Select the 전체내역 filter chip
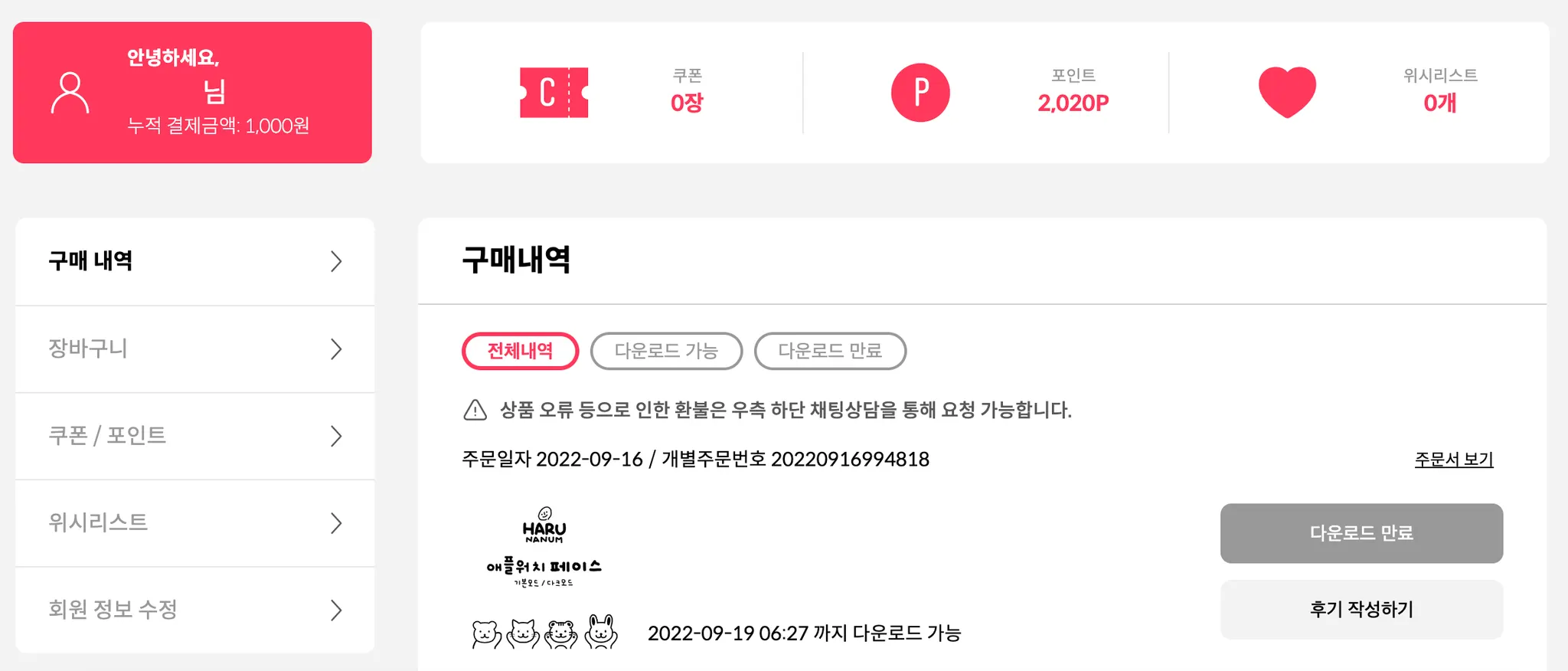Image resolution: width=1568 pixels, height=671 pixels. click(x=520, y=351)
